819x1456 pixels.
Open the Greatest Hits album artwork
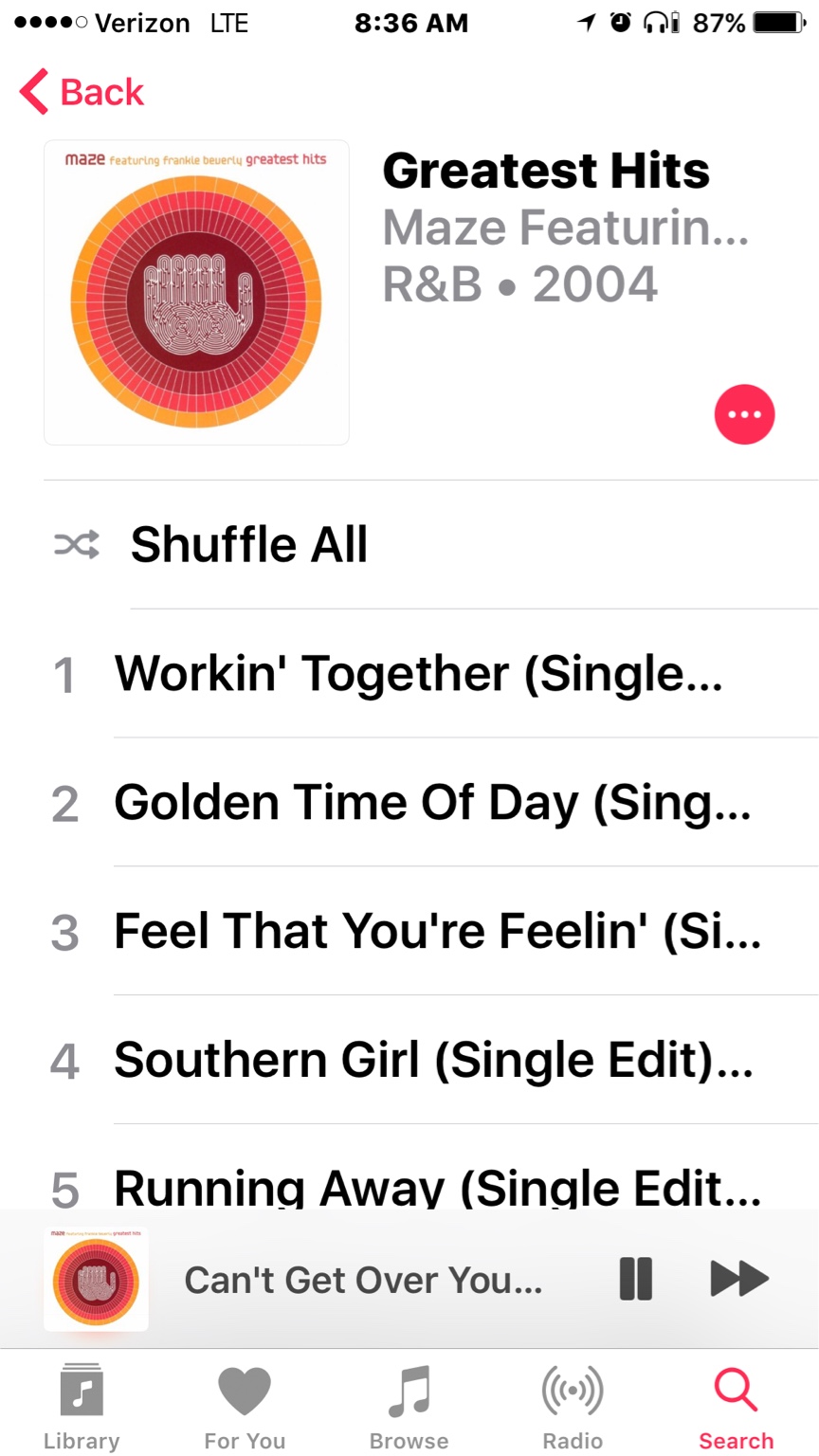click(x=196, y=293)
